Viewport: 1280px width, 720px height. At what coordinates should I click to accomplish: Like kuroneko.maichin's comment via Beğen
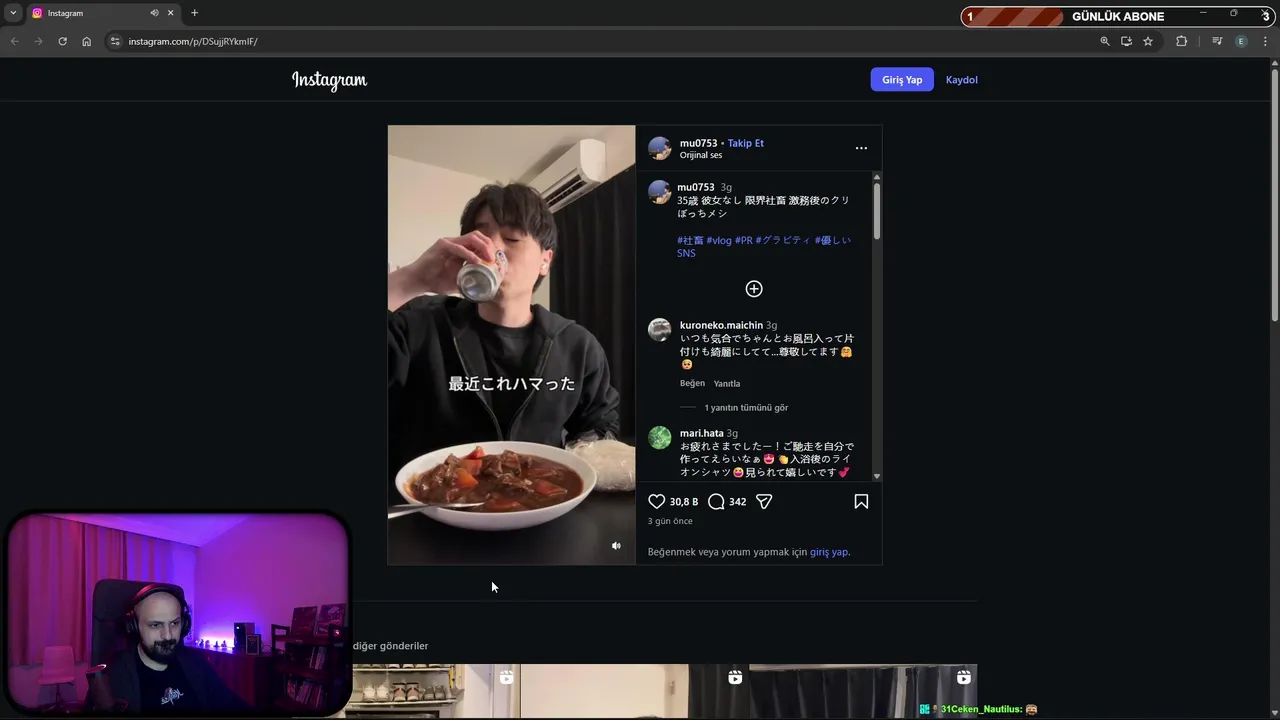(692, 383)
